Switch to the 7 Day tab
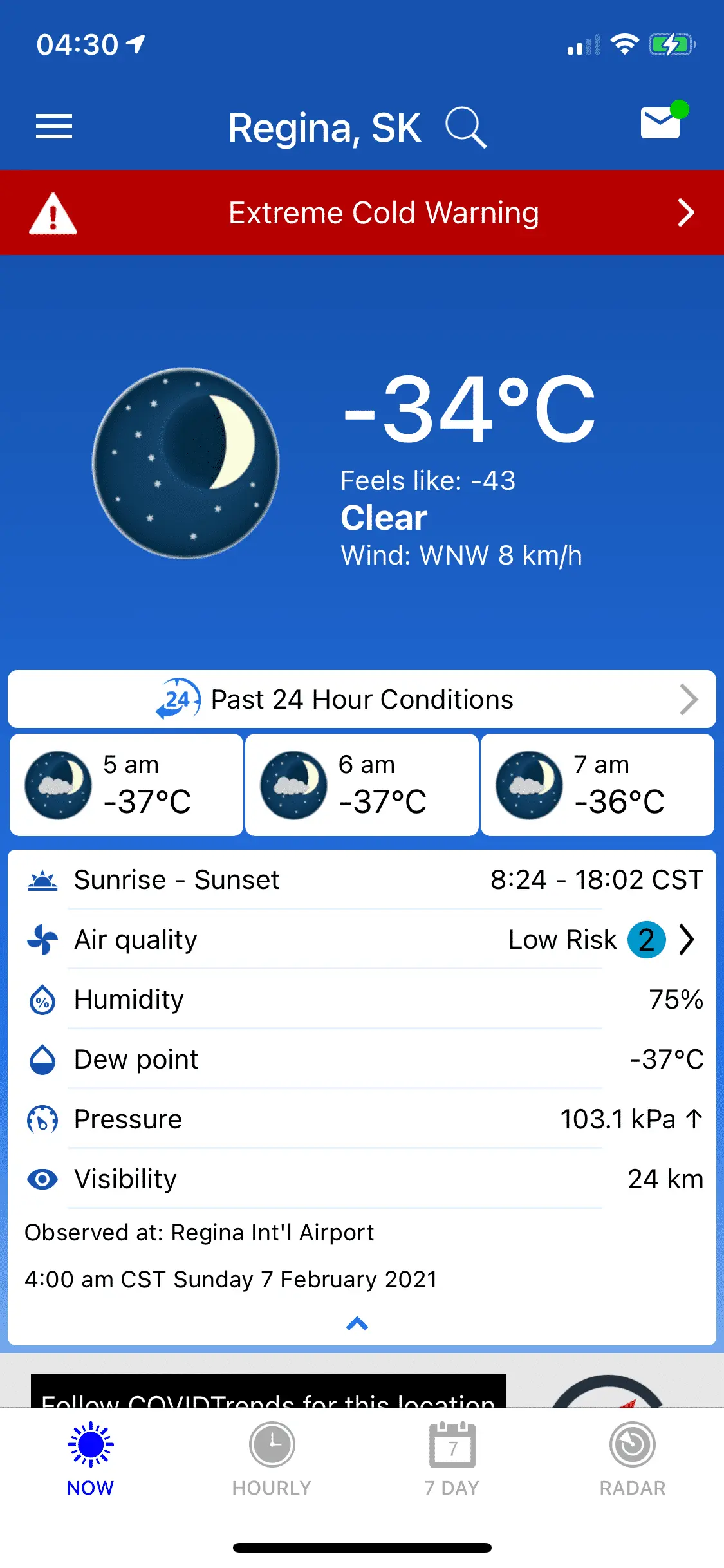The image size is (724, 1568). coord(452,1459)
